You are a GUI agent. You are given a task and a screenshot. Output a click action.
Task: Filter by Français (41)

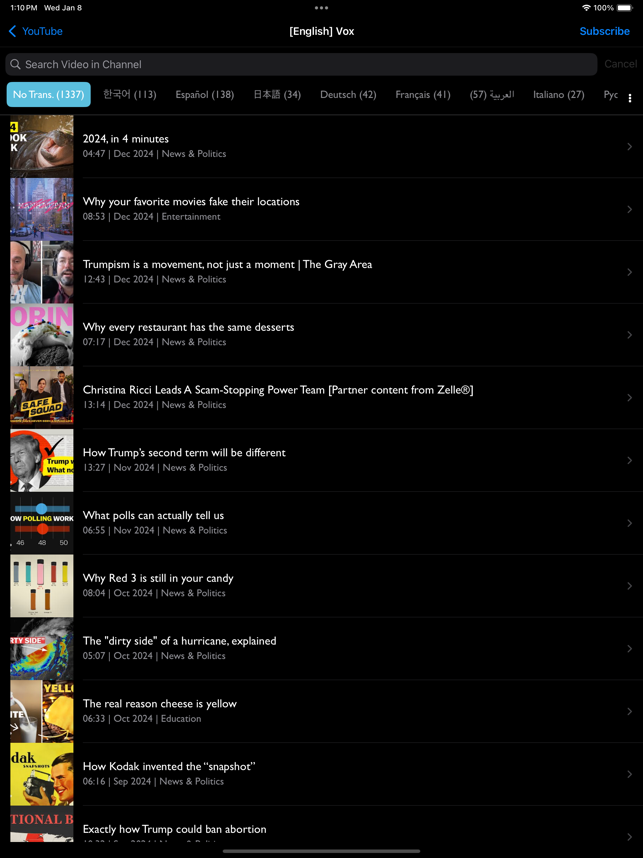click(423, 95)
